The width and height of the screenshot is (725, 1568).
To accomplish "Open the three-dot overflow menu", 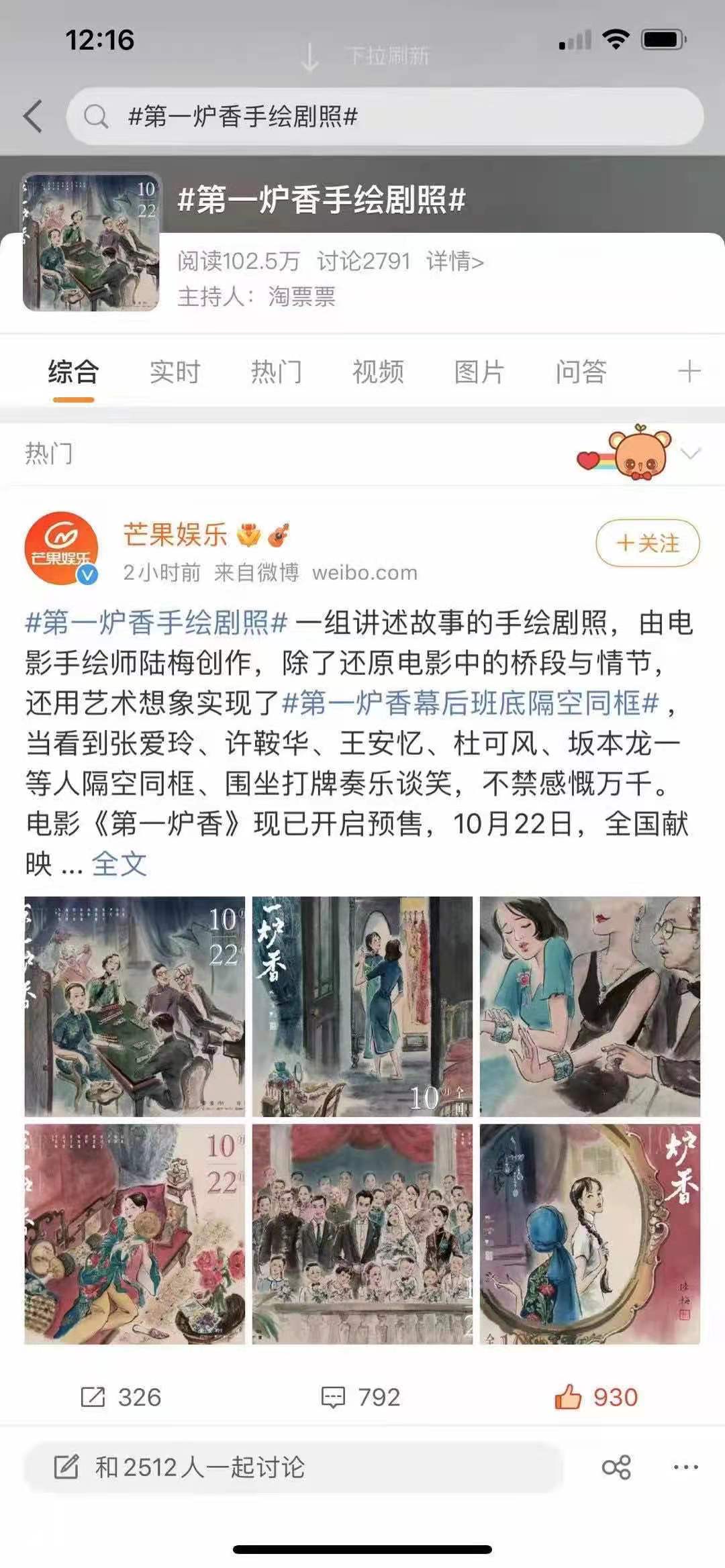I will pyautogui.click(x=685, y=1467).
